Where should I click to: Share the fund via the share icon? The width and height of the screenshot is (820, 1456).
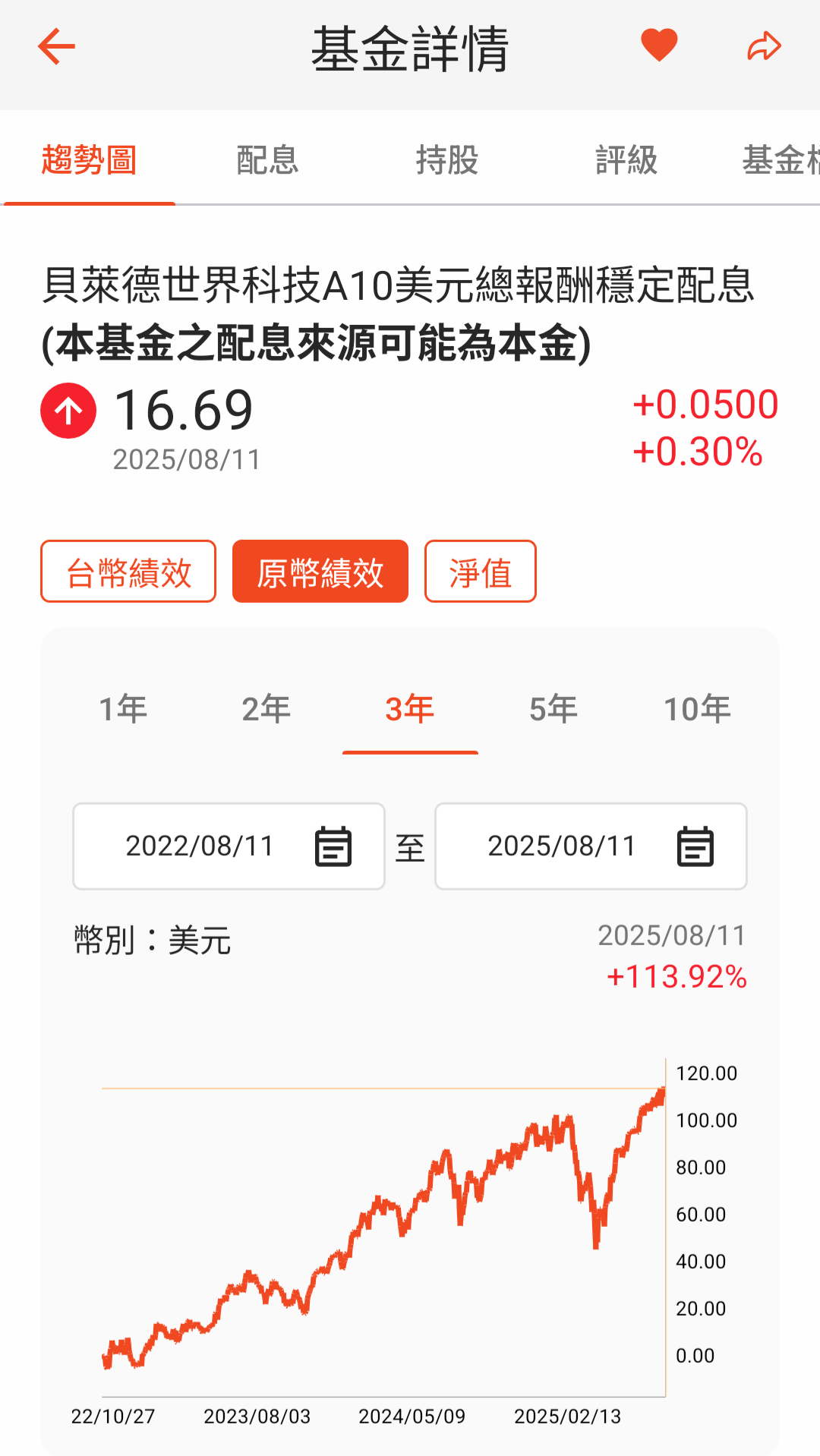[763, 46]
